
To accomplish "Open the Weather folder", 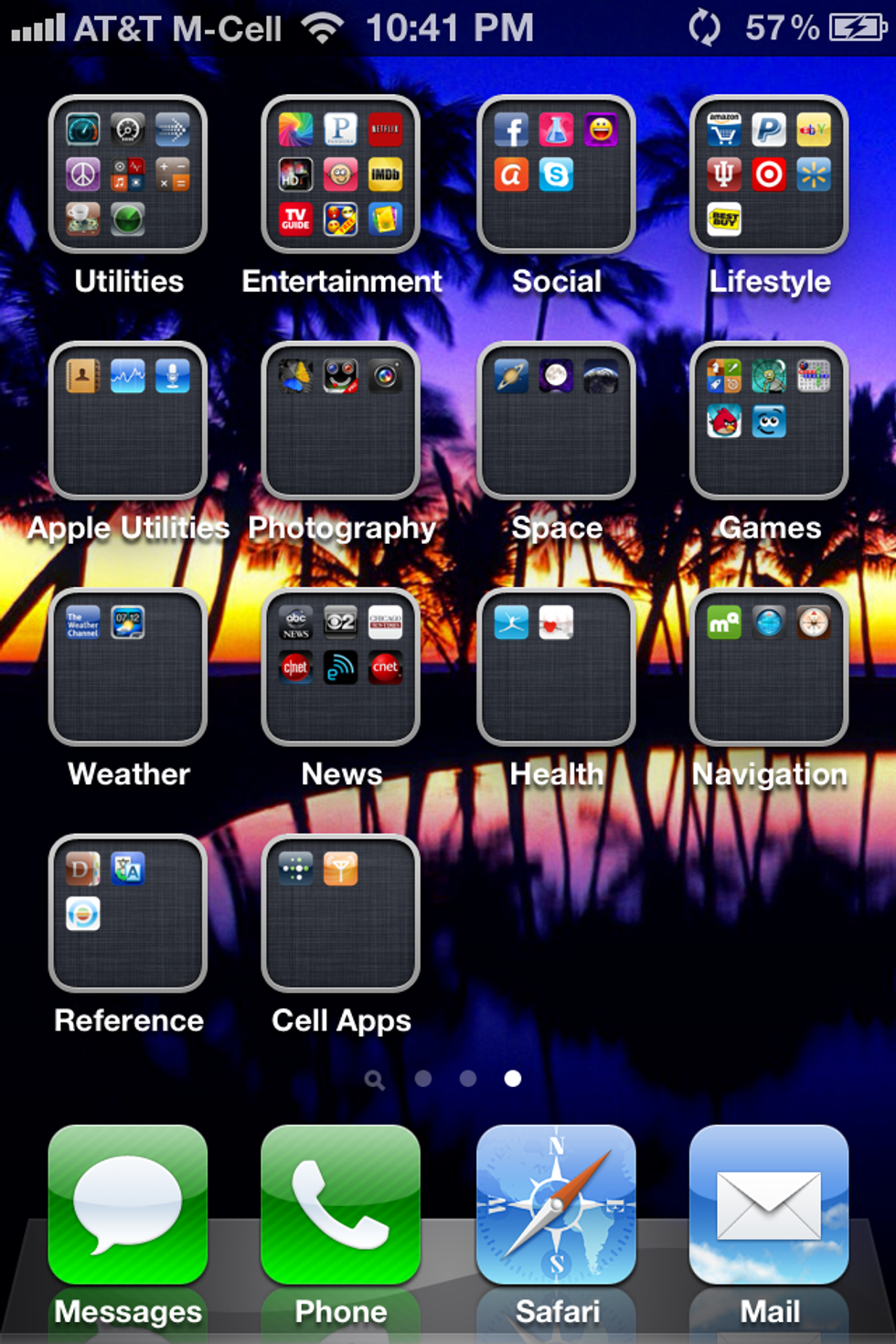I will (x=128, y=667).
